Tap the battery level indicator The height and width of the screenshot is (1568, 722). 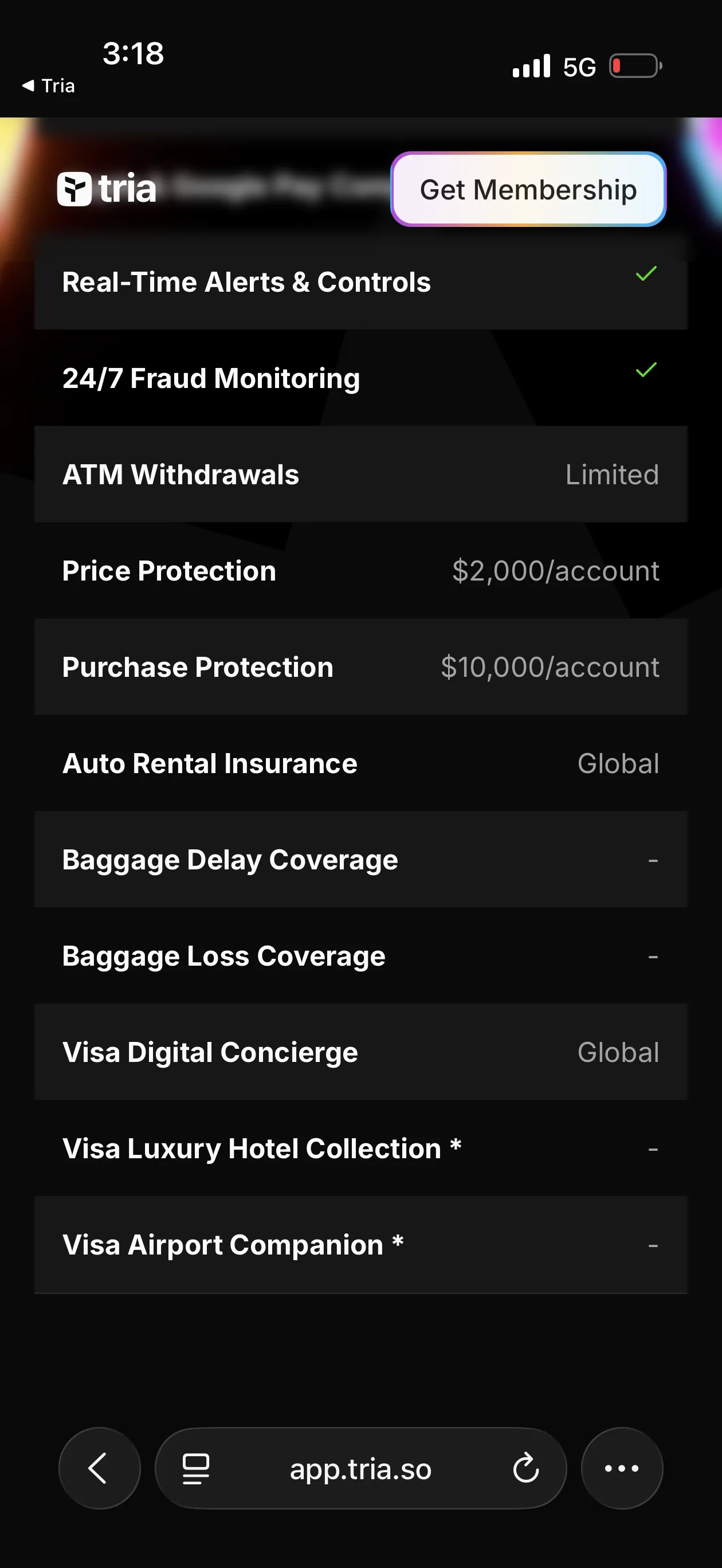point(633,66)
